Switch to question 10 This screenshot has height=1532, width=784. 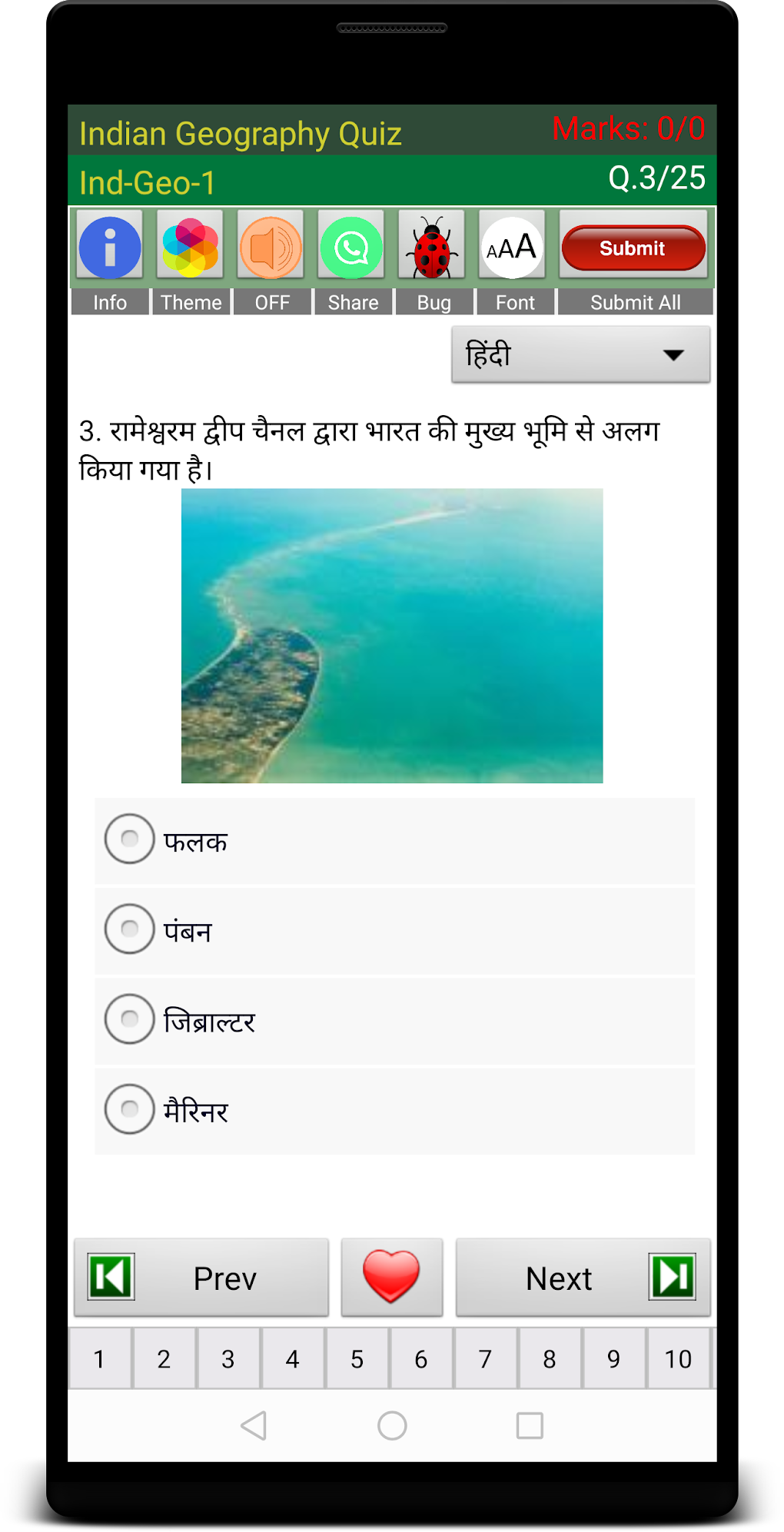[678, 1358]
